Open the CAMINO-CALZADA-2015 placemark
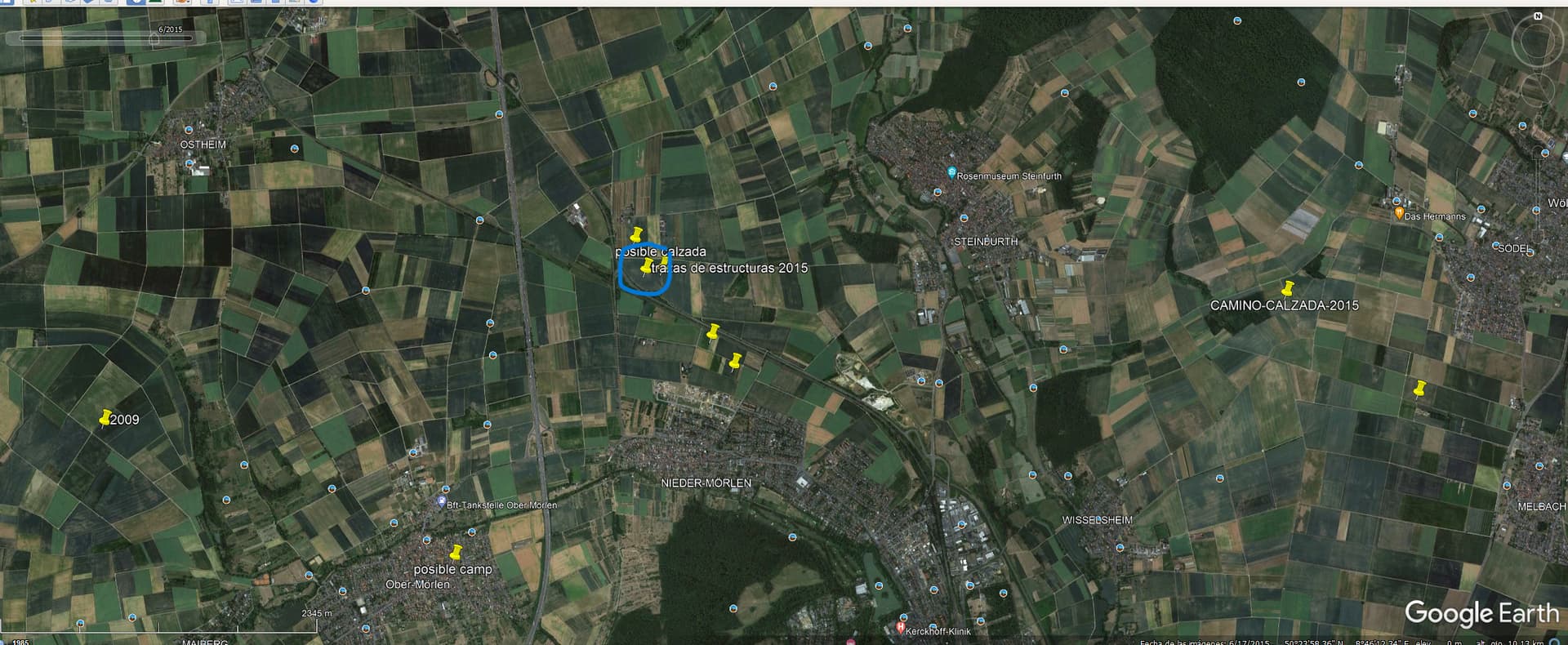The height and width of the screenshot is (645, 1568). click(1288, 289)
